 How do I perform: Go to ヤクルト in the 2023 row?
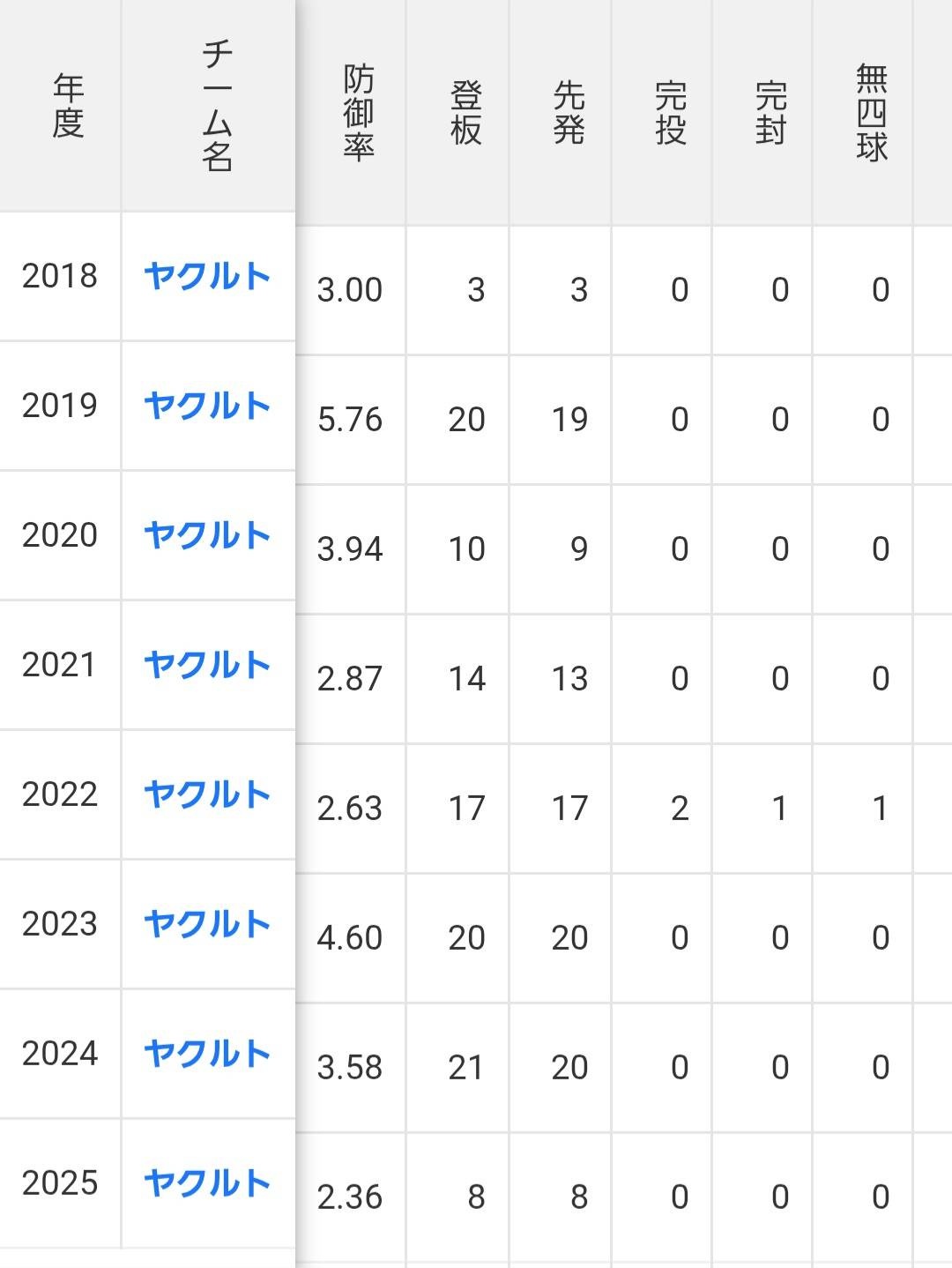pos(207,924)
